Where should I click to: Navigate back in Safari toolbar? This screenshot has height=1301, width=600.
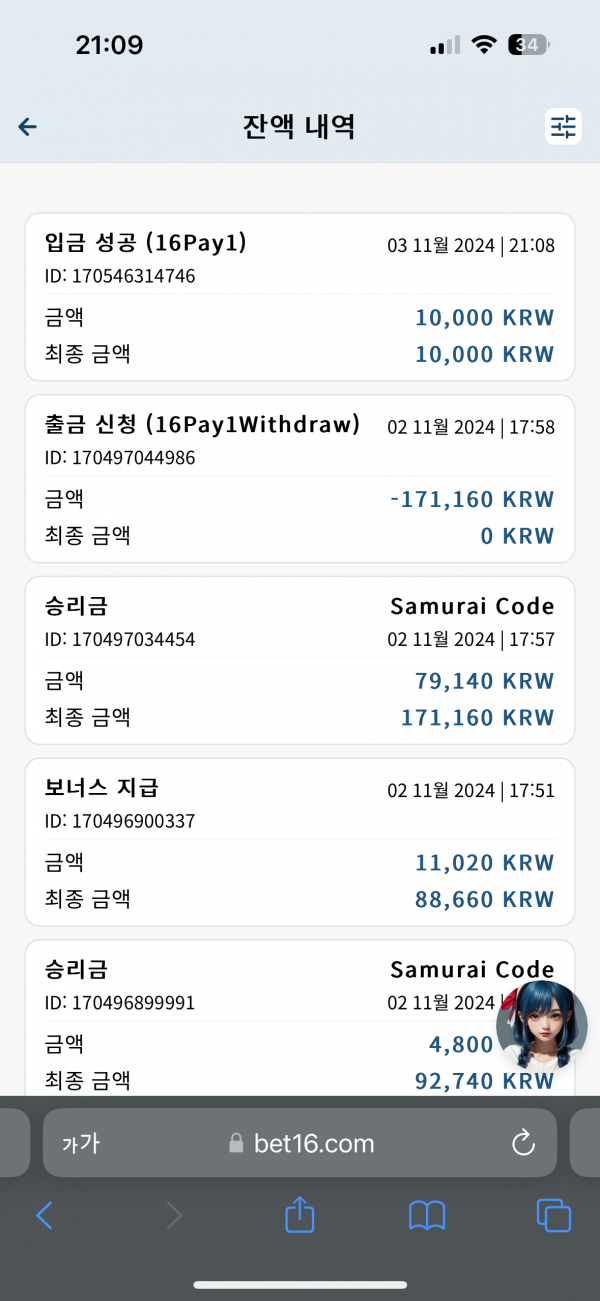click(44, 1215)
